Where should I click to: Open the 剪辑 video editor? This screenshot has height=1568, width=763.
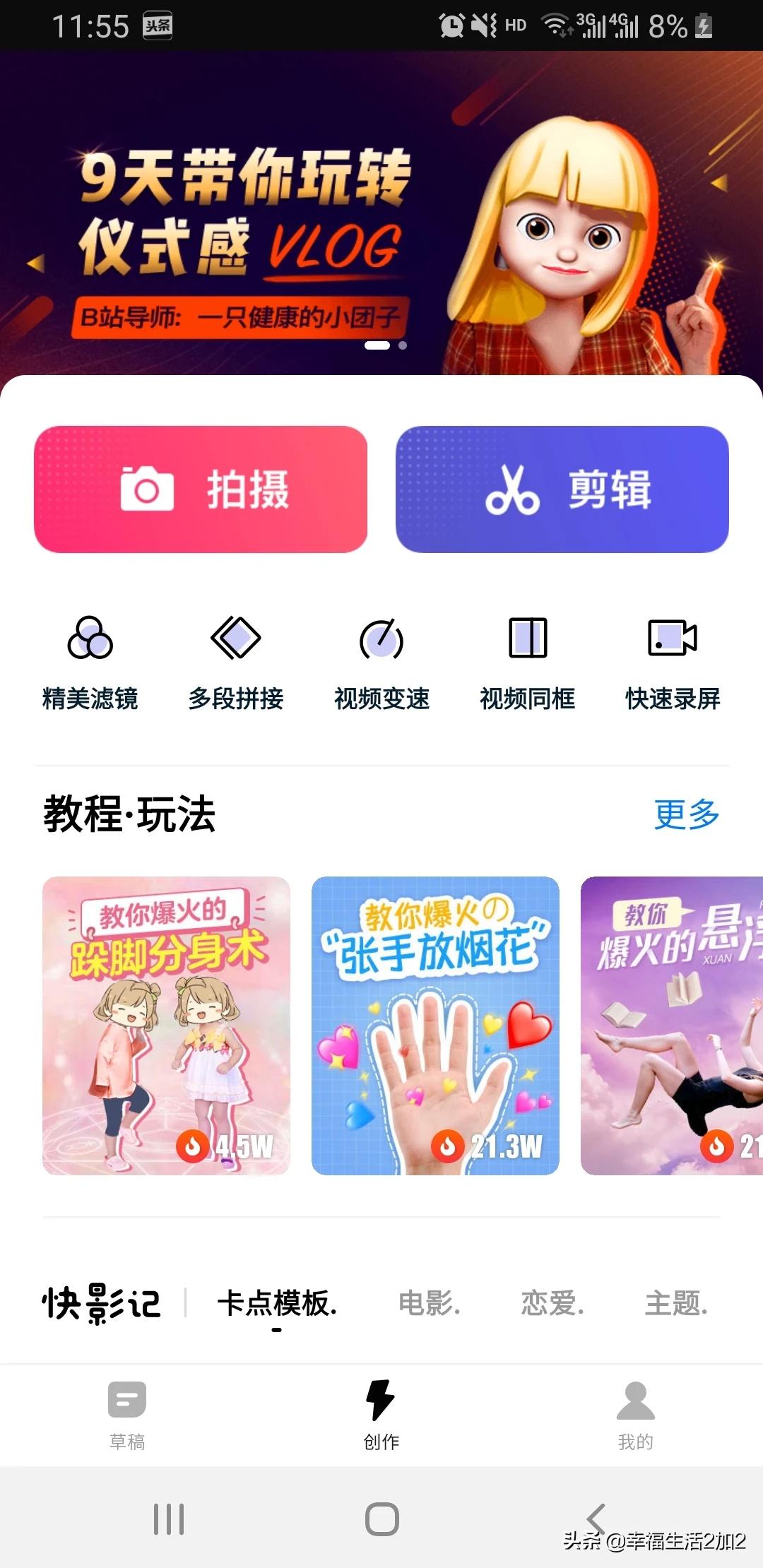pos(562,489)
